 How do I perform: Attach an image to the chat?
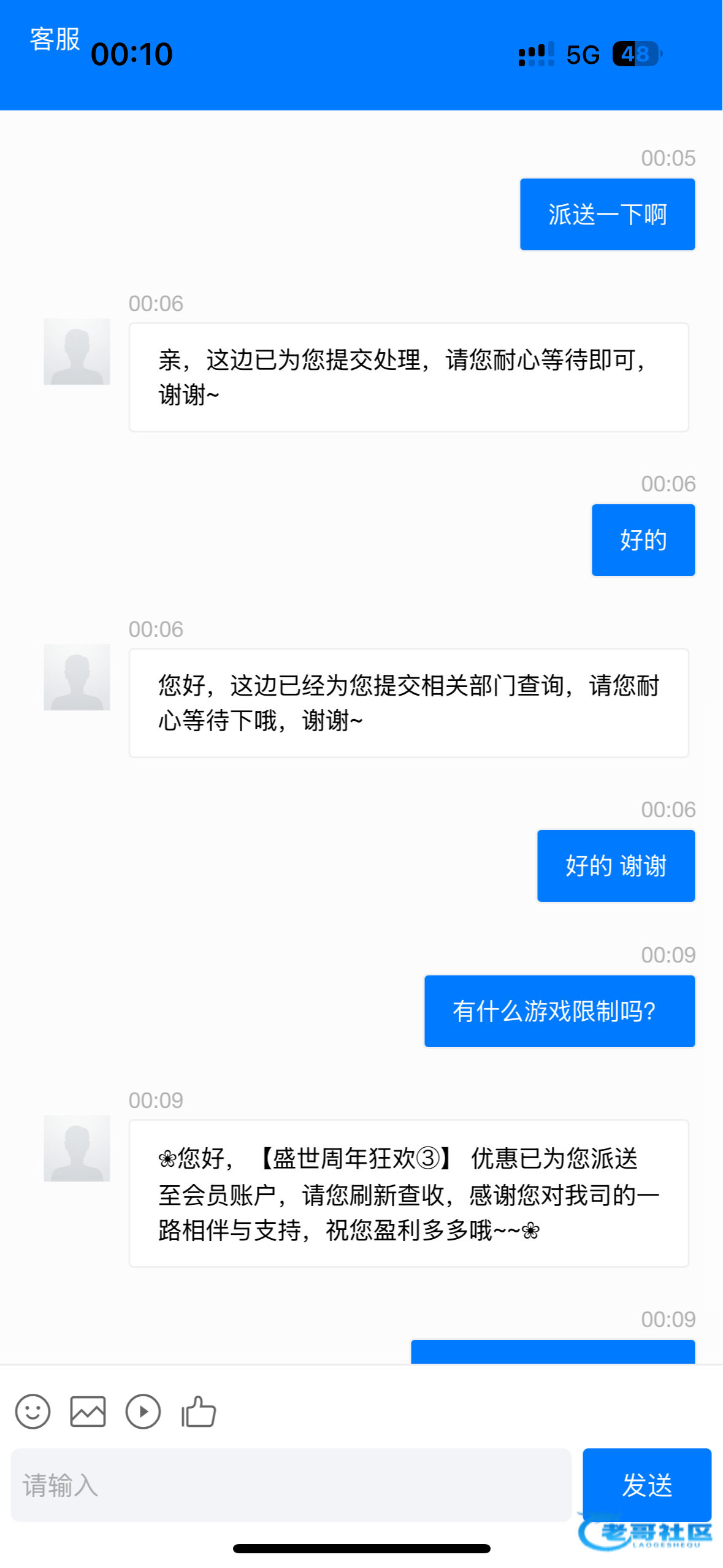[x=88, y=1412]
